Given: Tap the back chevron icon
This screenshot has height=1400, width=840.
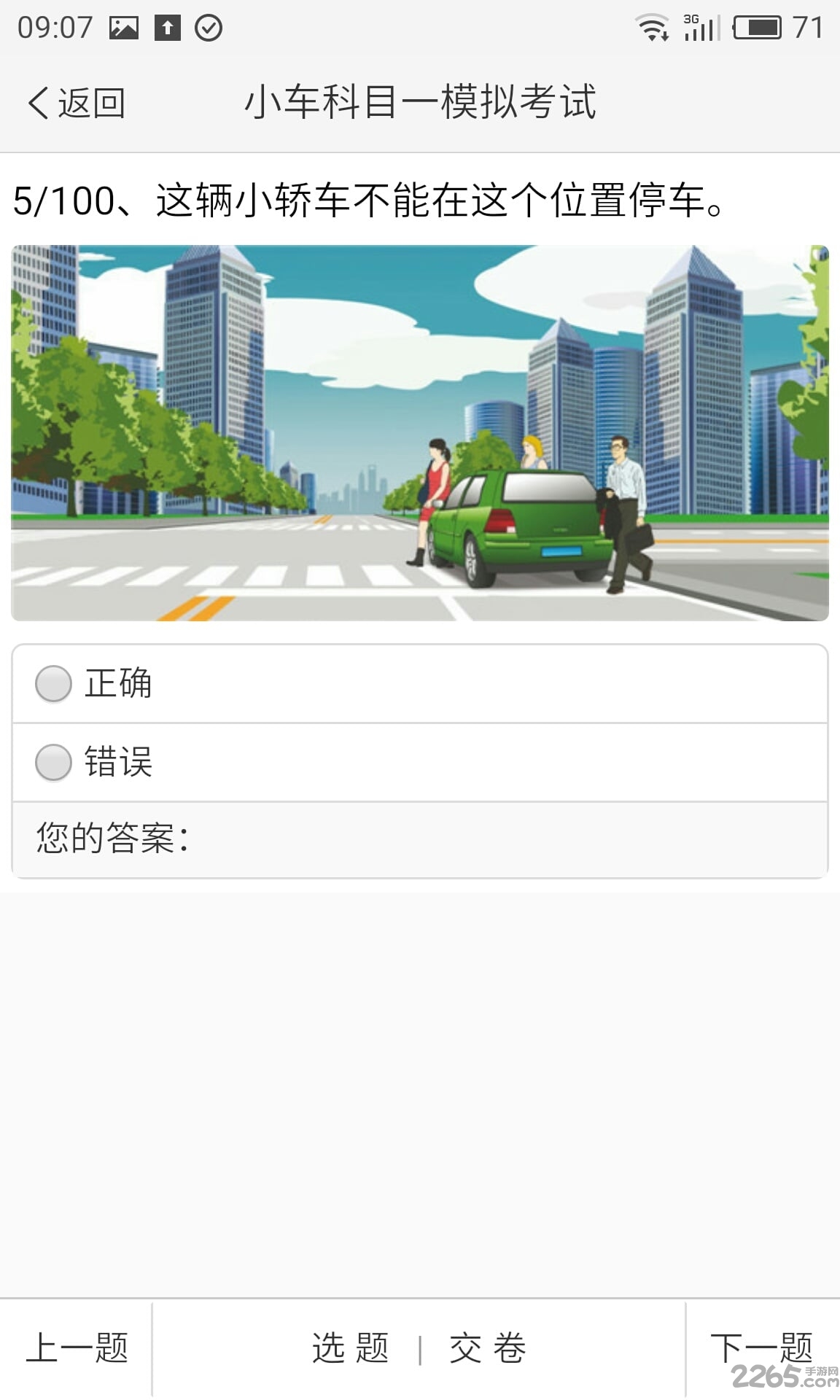Looking at the screenshot, I should click(38, 103).
